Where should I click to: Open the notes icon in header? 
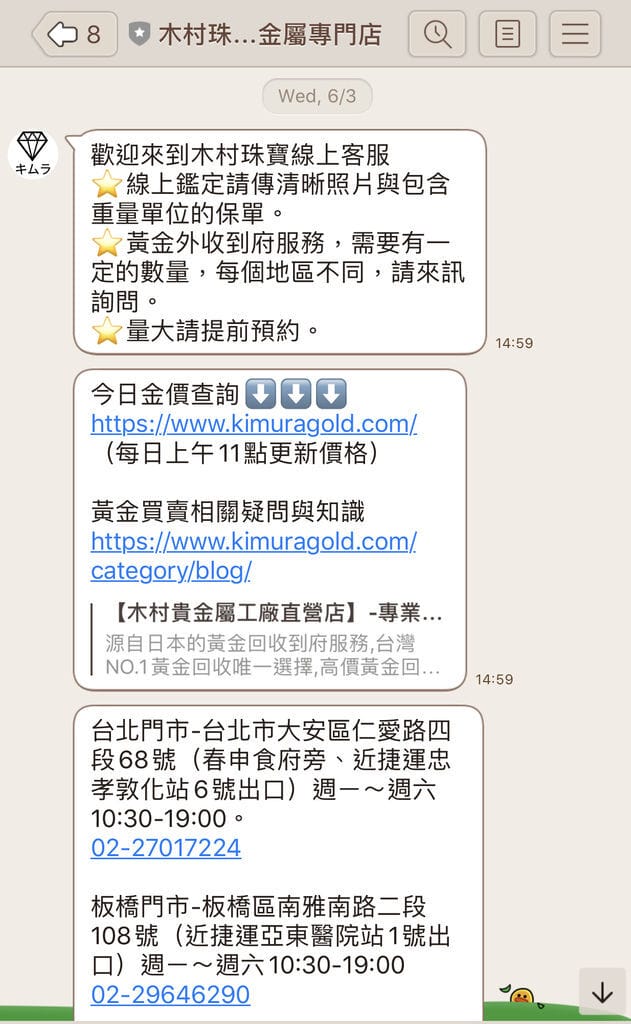tap(507, 34)
